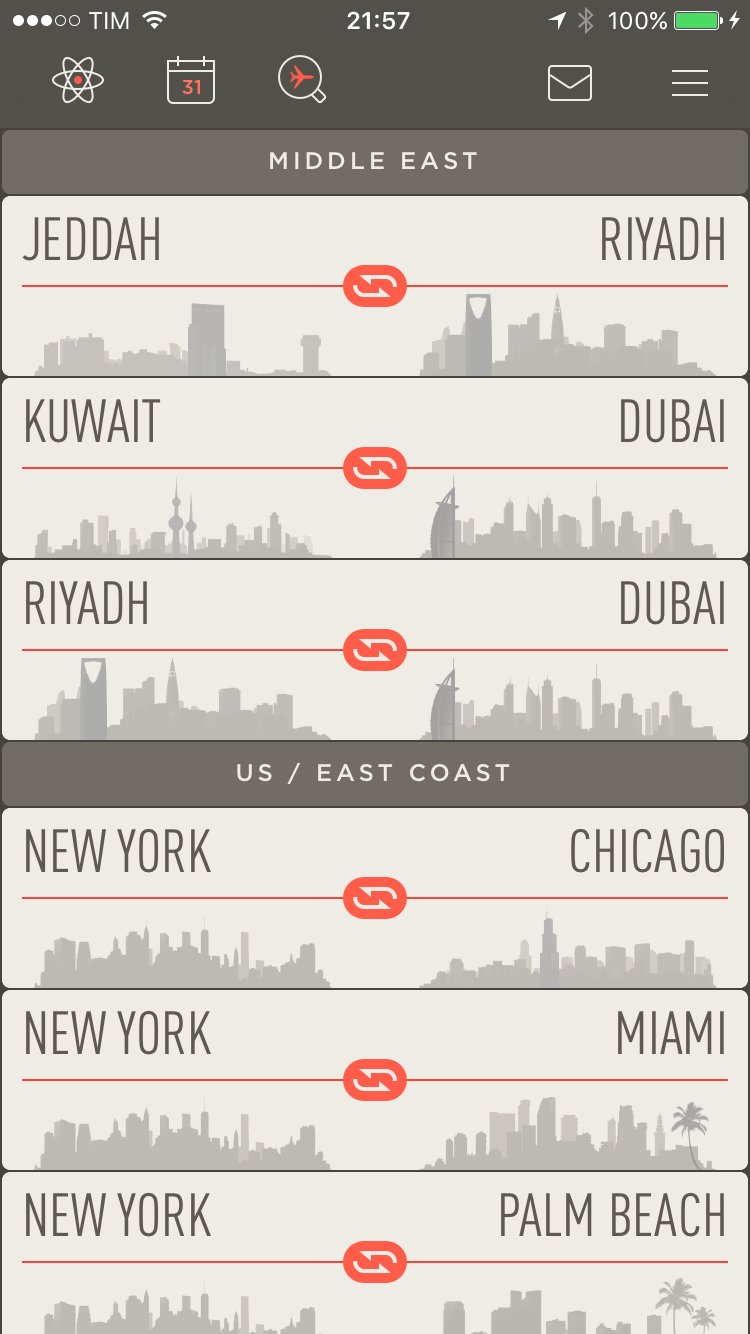This screenshot has width=750, height=1334.
Task: Swap direction on the Jeddah–Riyadh route
Action: pos(375,286)
